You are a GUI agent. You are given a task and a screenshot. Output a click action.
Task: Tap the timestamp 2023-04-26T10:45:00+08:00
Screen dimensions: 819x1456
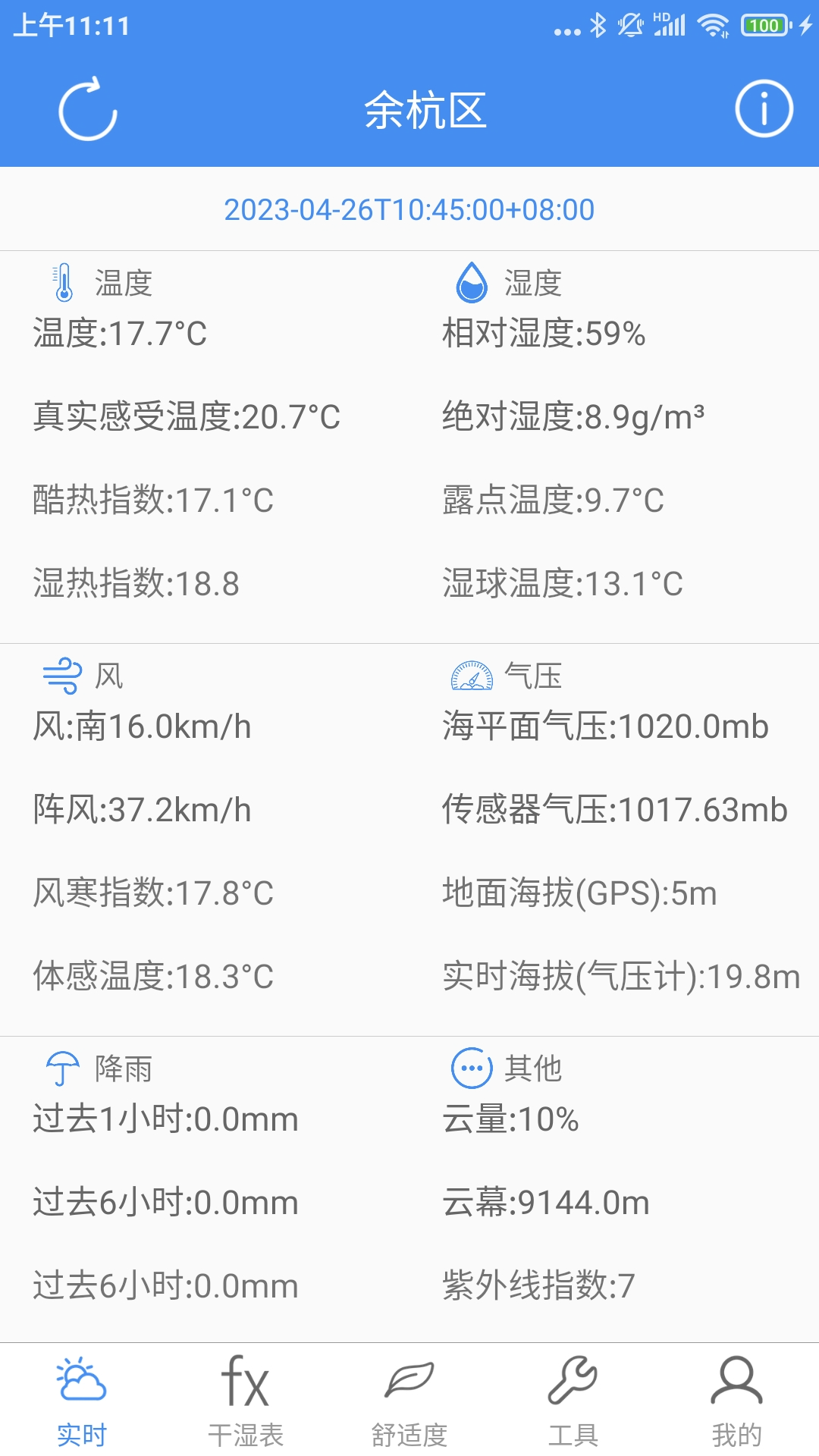click(409, 210)
